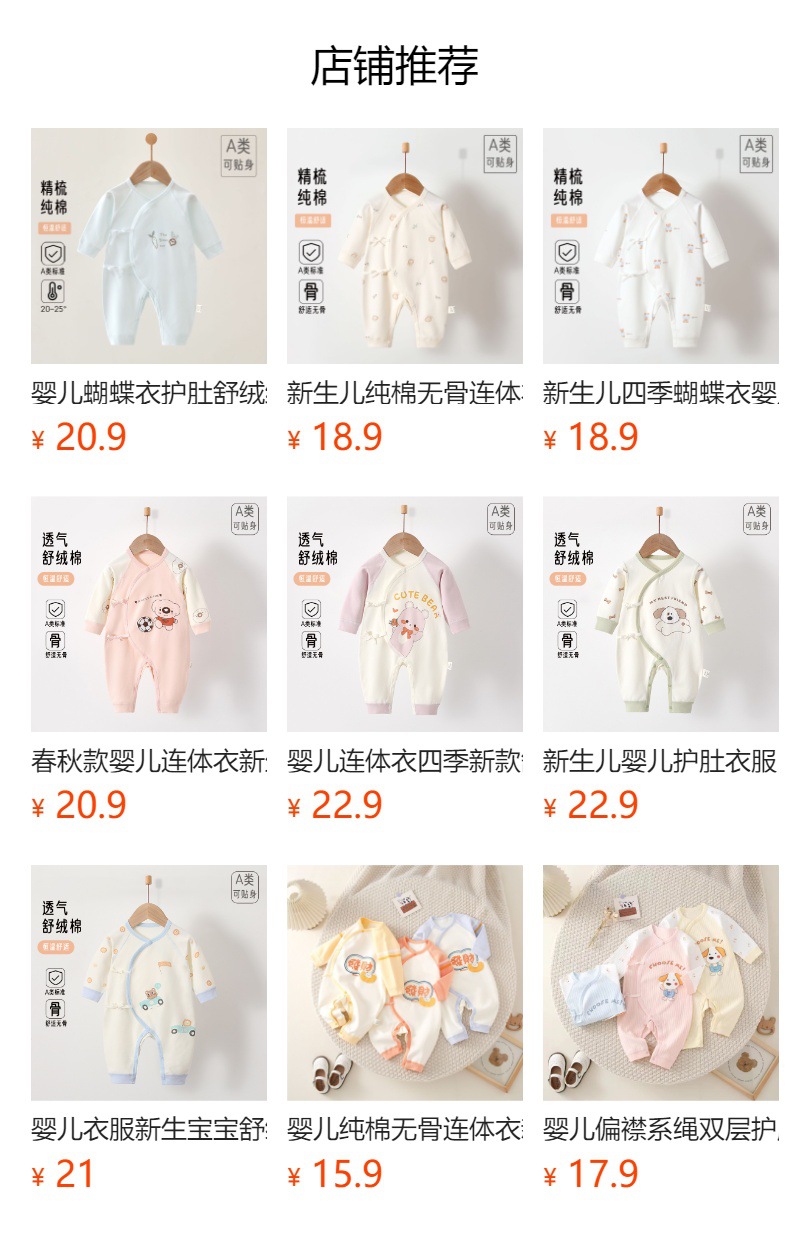790x1234 pixels.
Task: Select the 婴儿纯棉无骨连体衣 item at ¥15.9
Action: coord(404,982)
